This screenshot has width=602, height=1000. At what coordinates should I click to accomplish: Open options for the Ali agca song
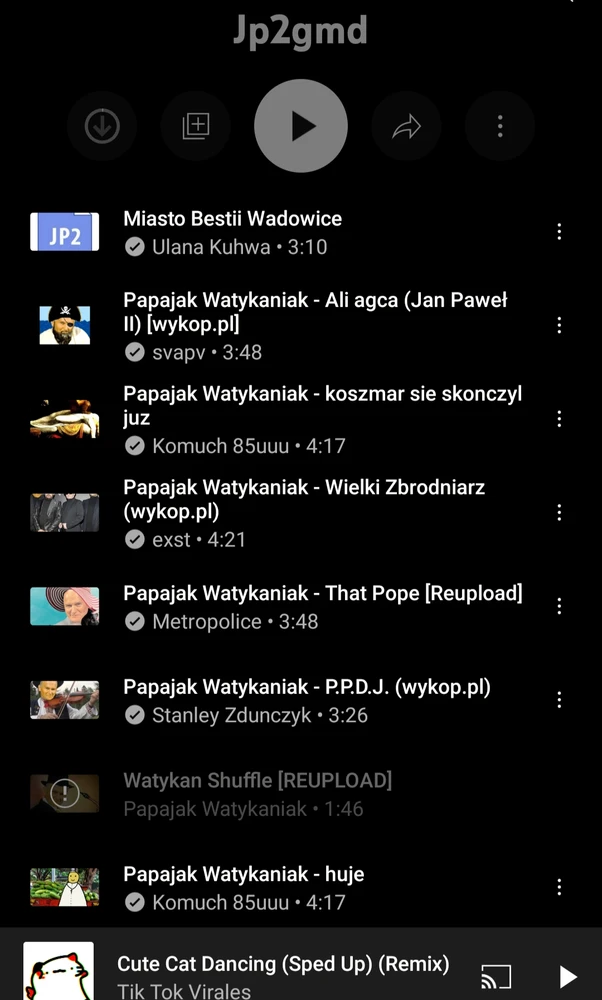tap(559, 325)
